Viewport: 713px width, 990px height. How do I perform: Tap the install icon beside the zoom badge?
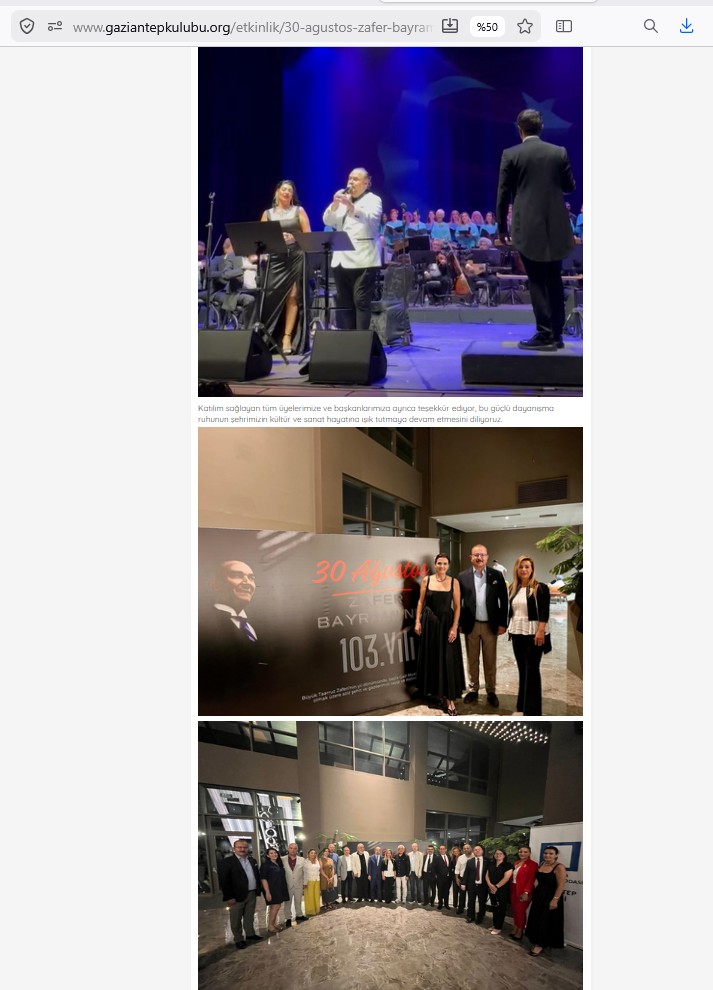pyautogui.click(x=450, y=26)
